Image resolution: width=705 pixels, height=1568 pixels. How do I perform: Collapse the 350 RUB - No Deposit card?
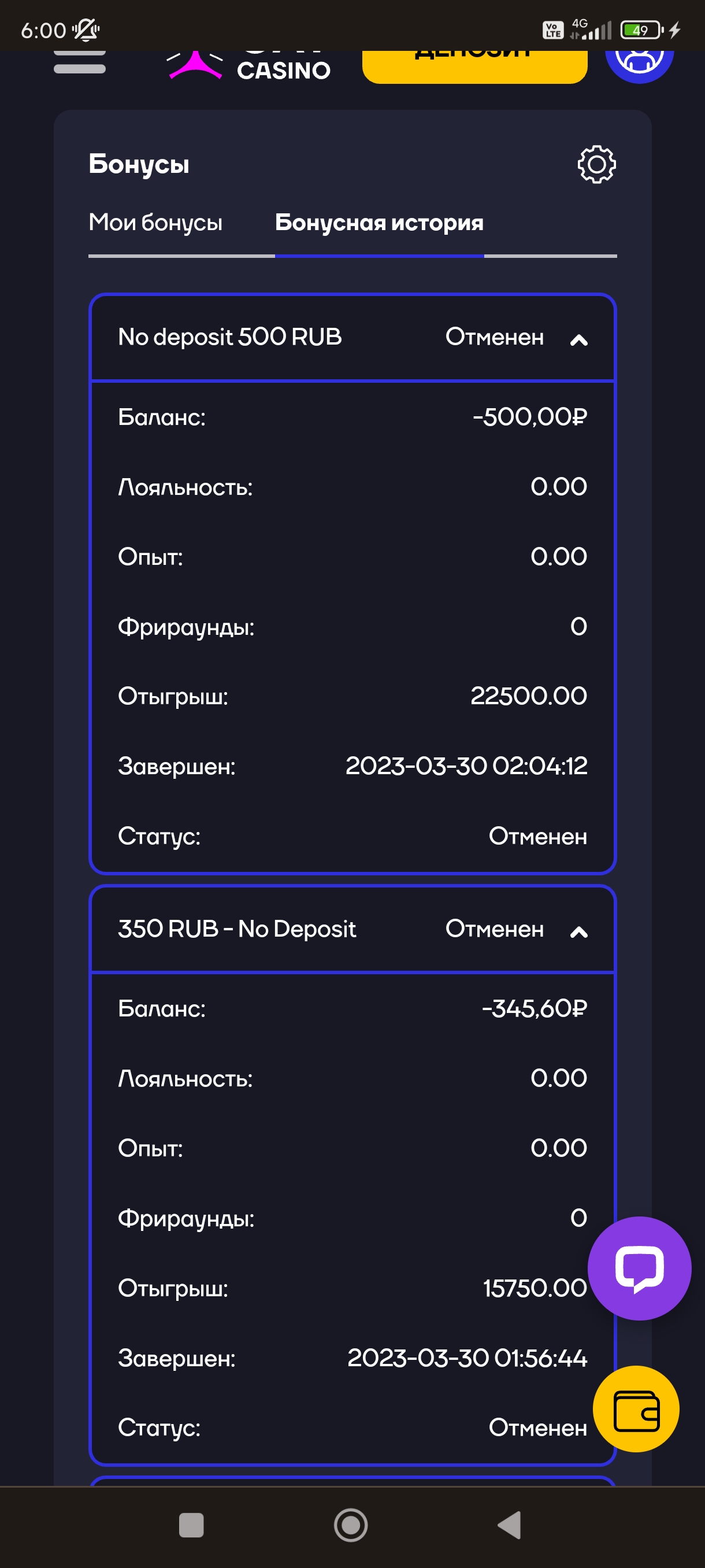578,931
